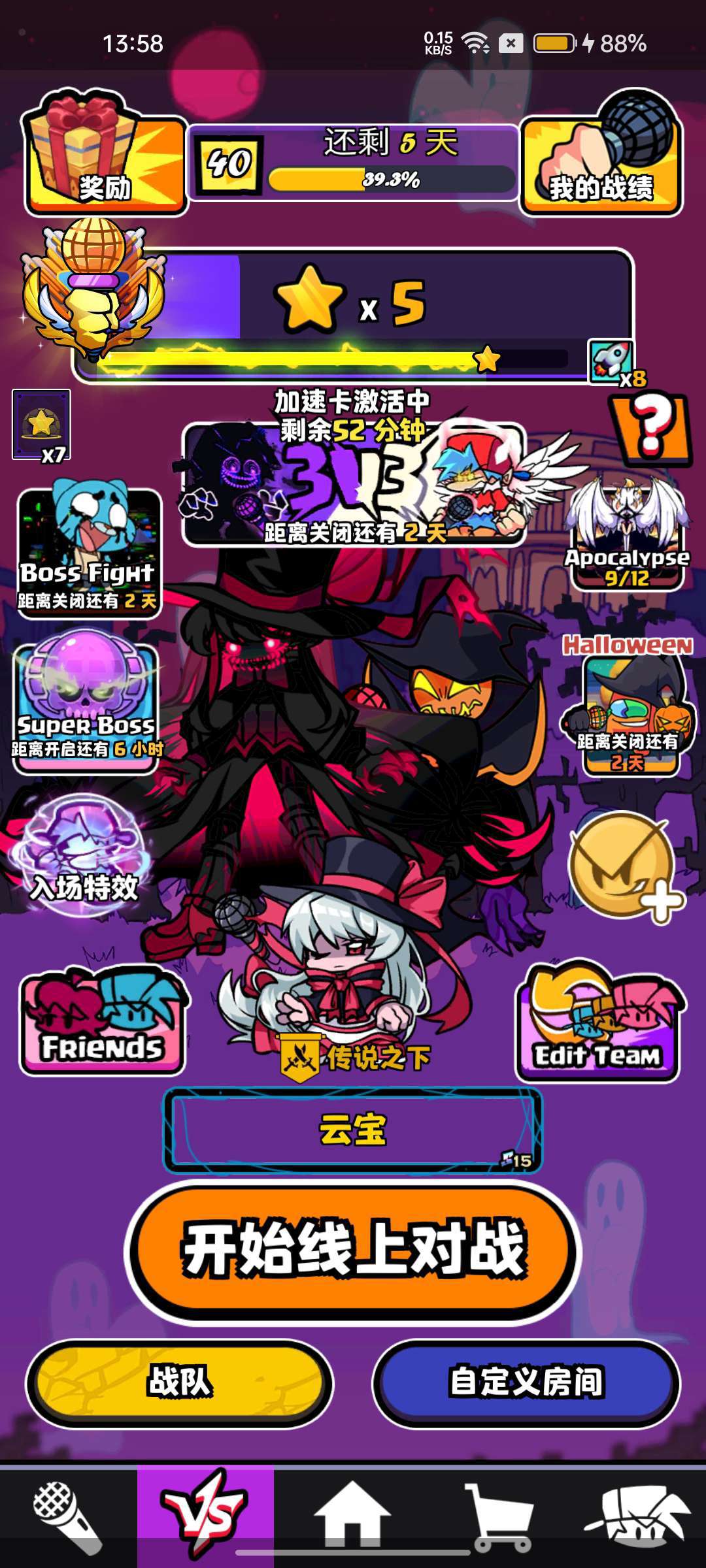This screenshot has height=1568, width=706.
Task: Open the Friends panel
Action: click(x=103, y=1022)
